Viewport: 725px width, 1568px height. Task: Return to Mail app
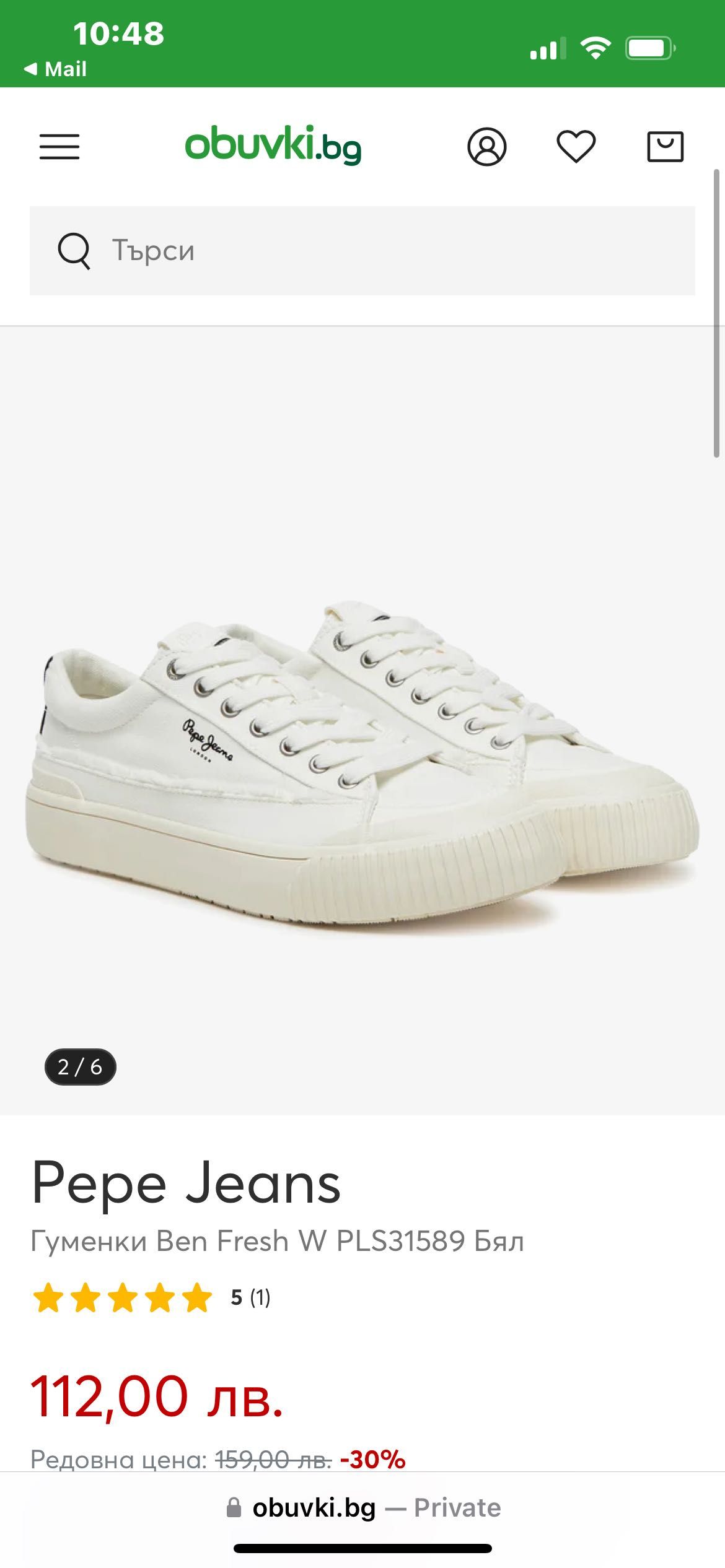[x=56, y=69]
